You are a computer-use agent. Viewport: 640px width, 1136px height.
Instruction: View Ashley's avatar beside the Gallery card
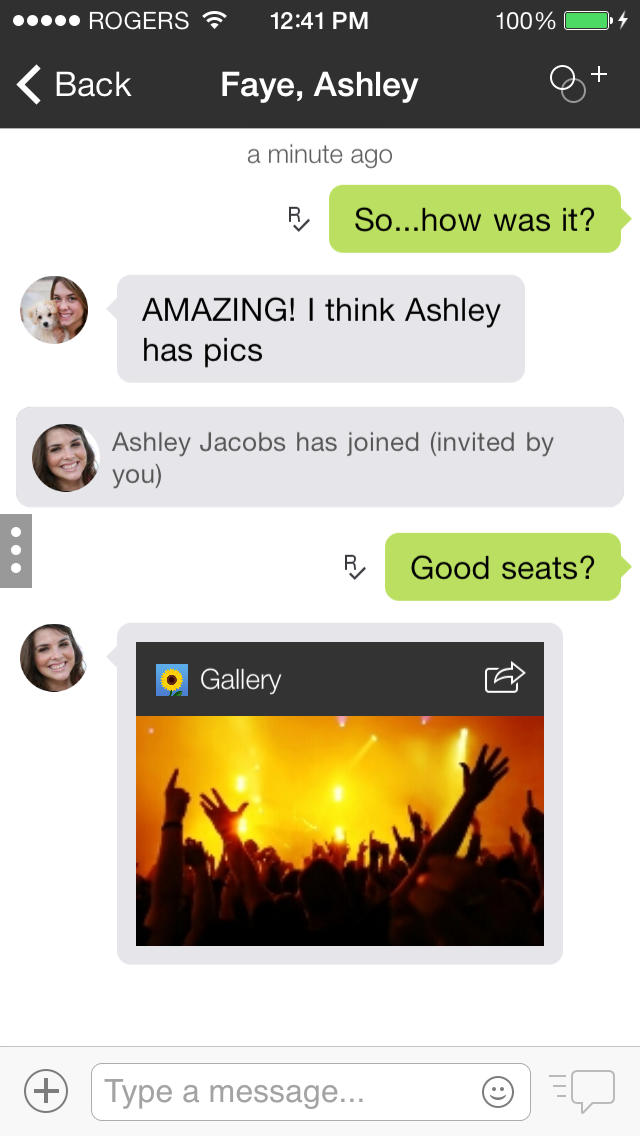pos(54,658)
